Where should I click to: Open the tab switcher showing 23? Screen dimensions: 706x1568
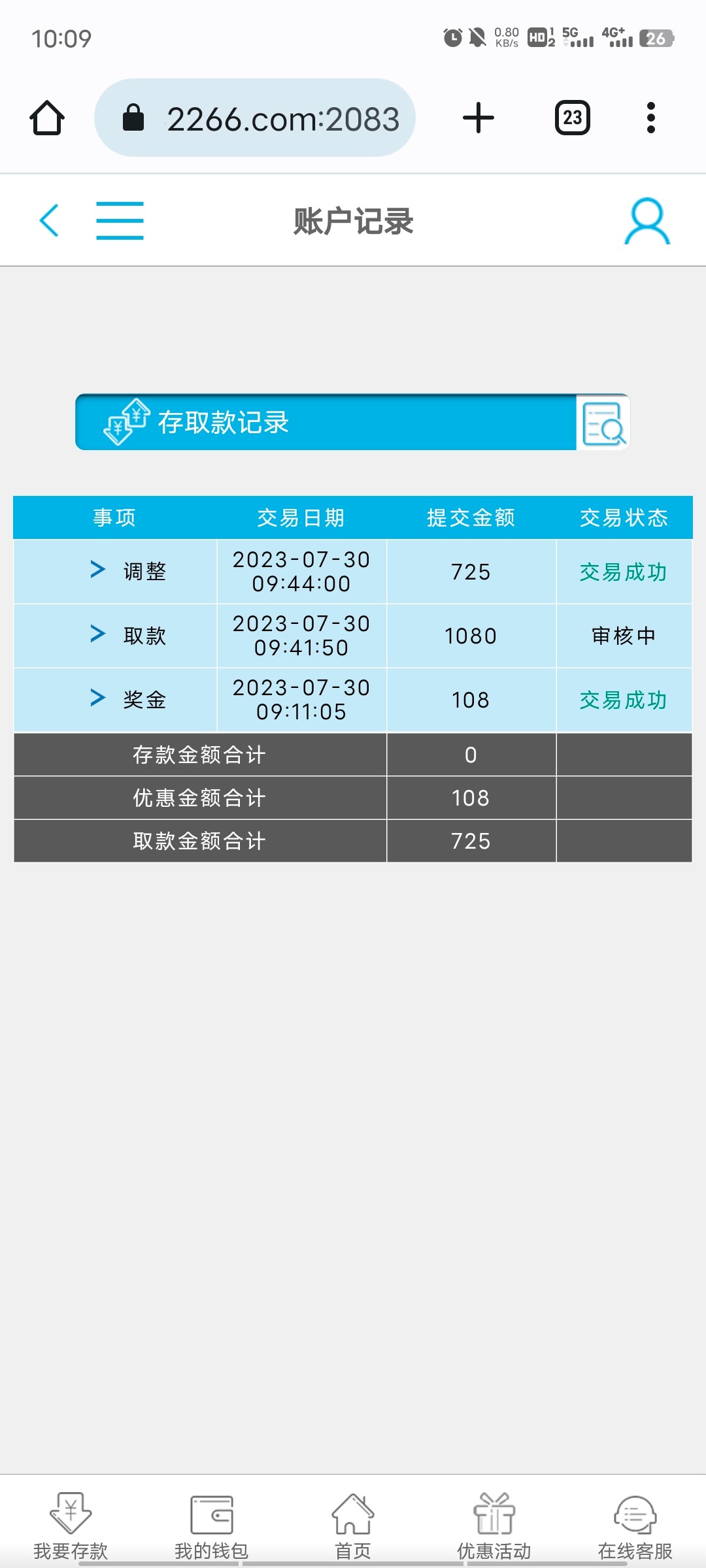572,118
